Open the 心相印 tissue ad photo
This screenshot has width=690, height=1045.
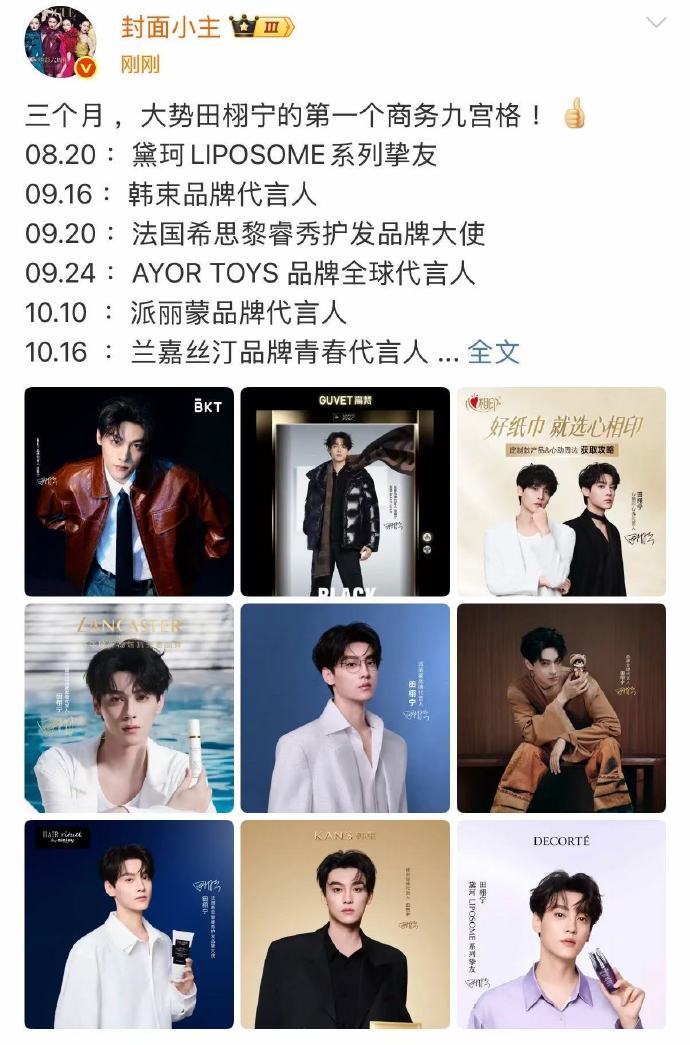click(561, 491)
